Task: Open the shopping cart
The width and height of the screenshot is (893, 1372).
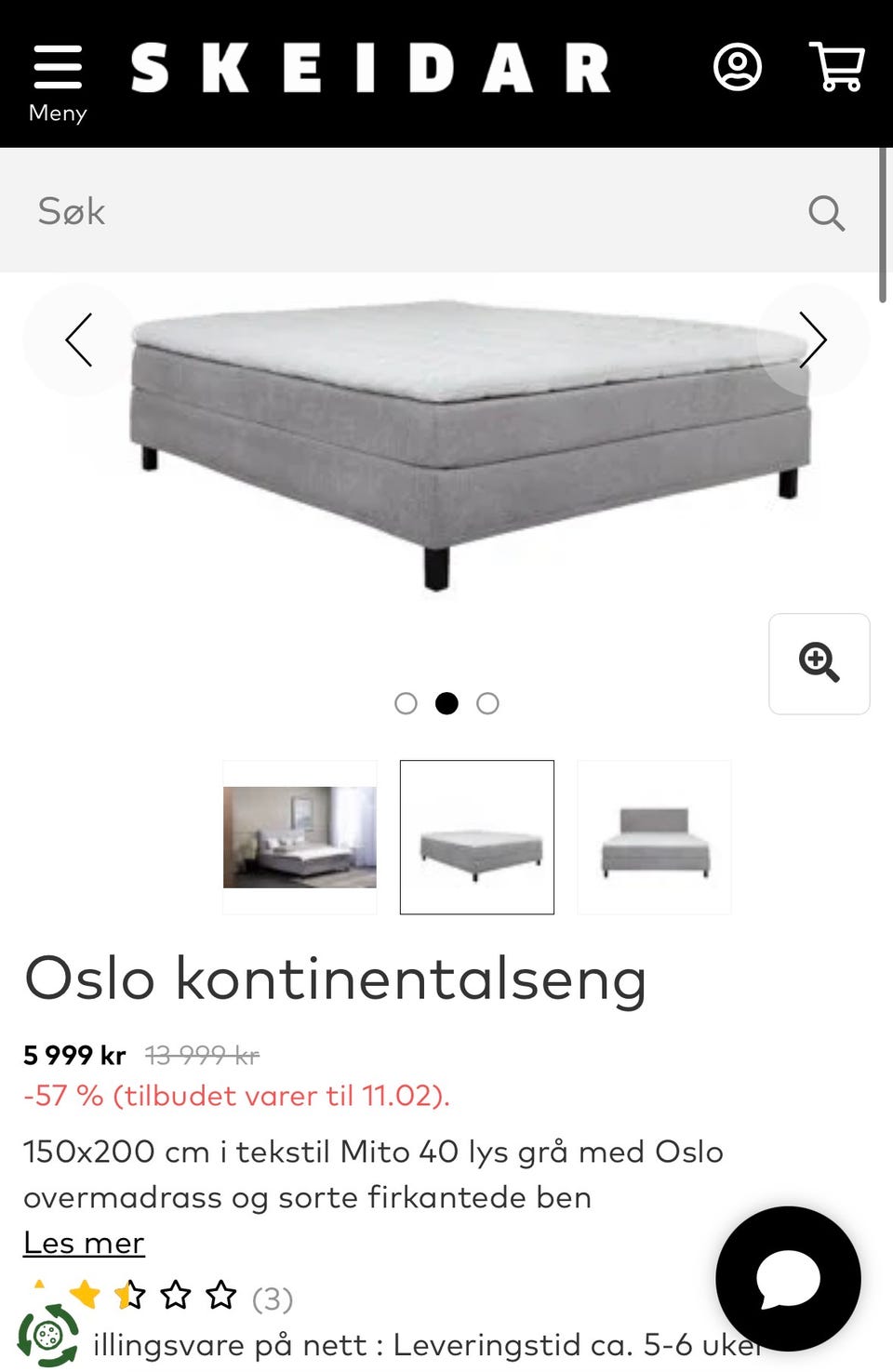Action: tap(835, 67)
